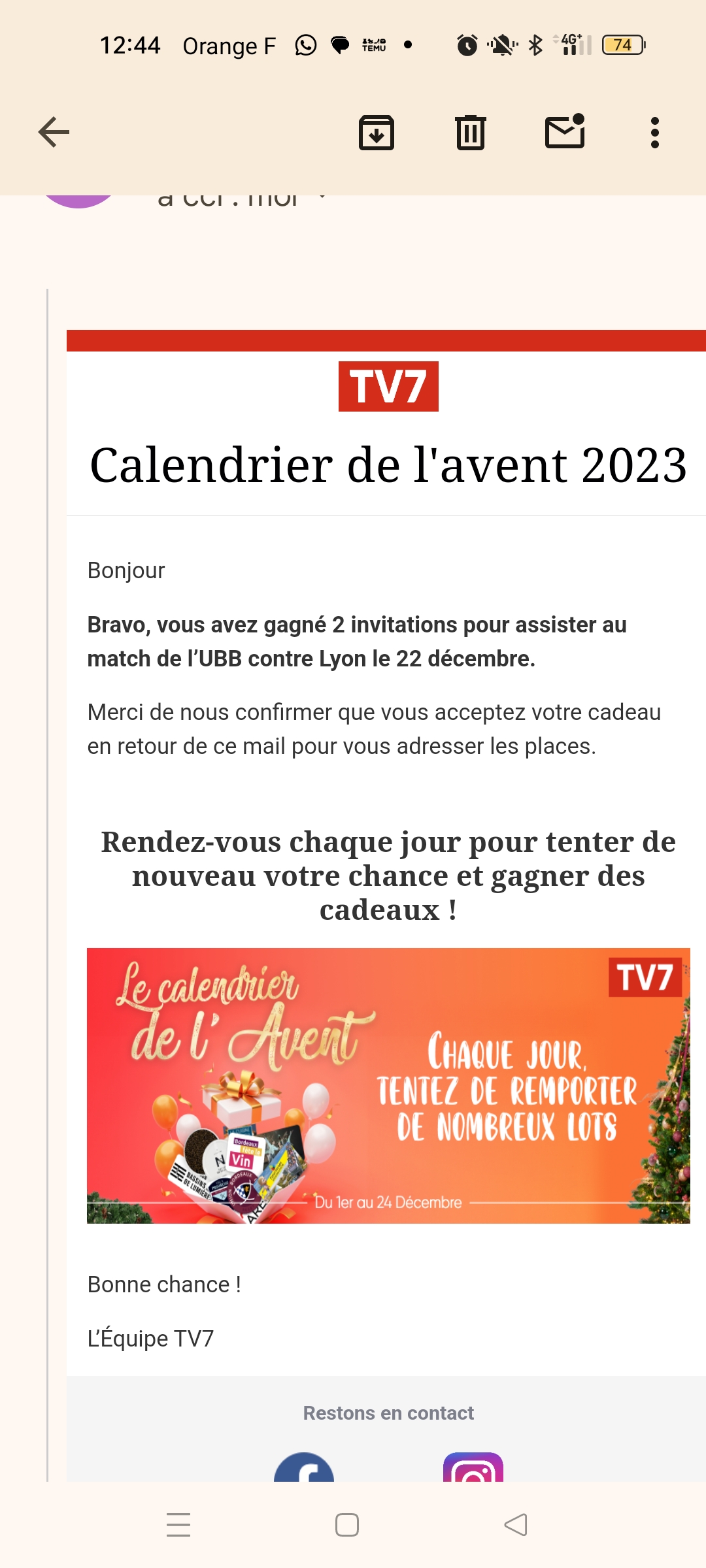This screenshot has width=706, height=1568.
Task: Go to the home screen
Action: (x=346, y=1525)
